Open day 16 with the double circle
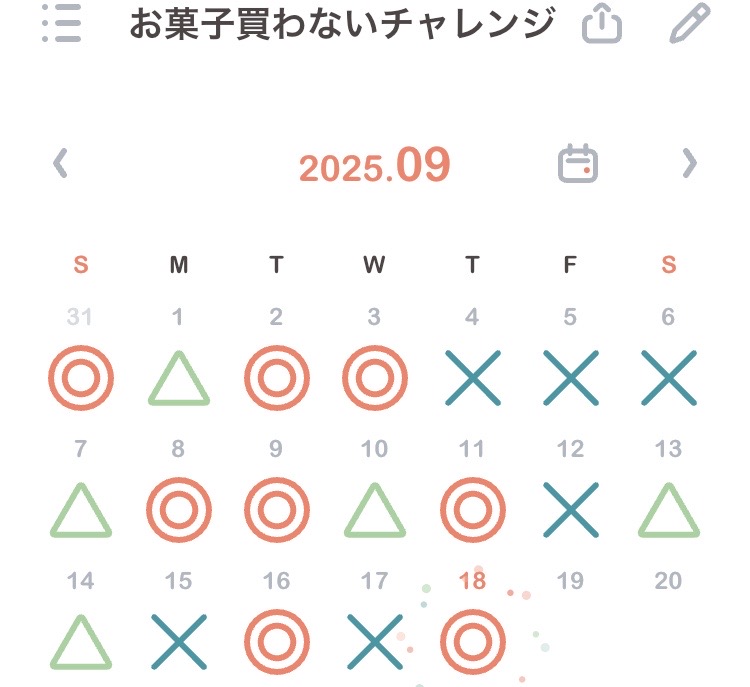Screen dimensions: 750x687 [276, 640]
